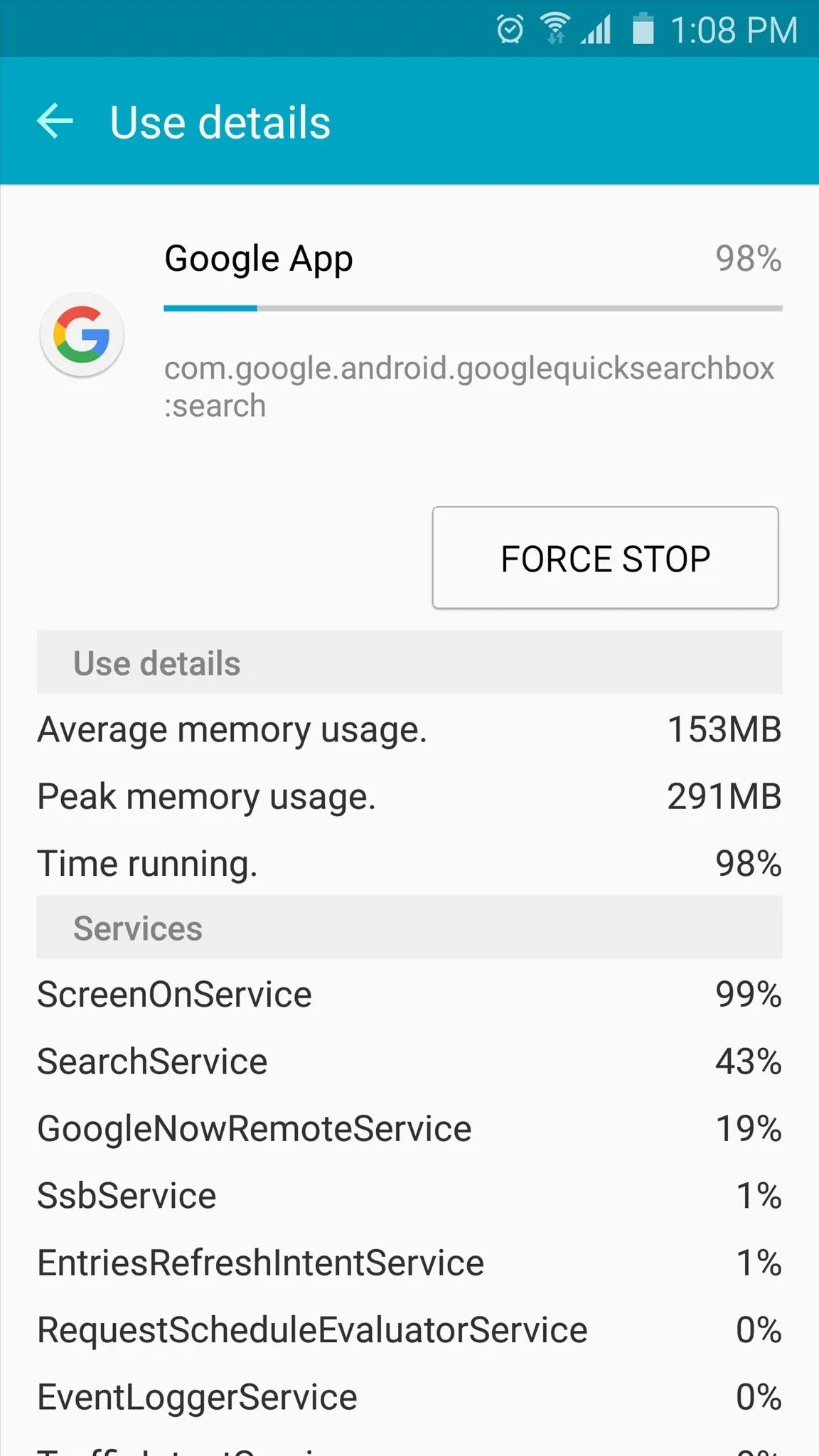Go back using the header arrow
This screenshot has width=819, height=1456.
tap(55, 121)
